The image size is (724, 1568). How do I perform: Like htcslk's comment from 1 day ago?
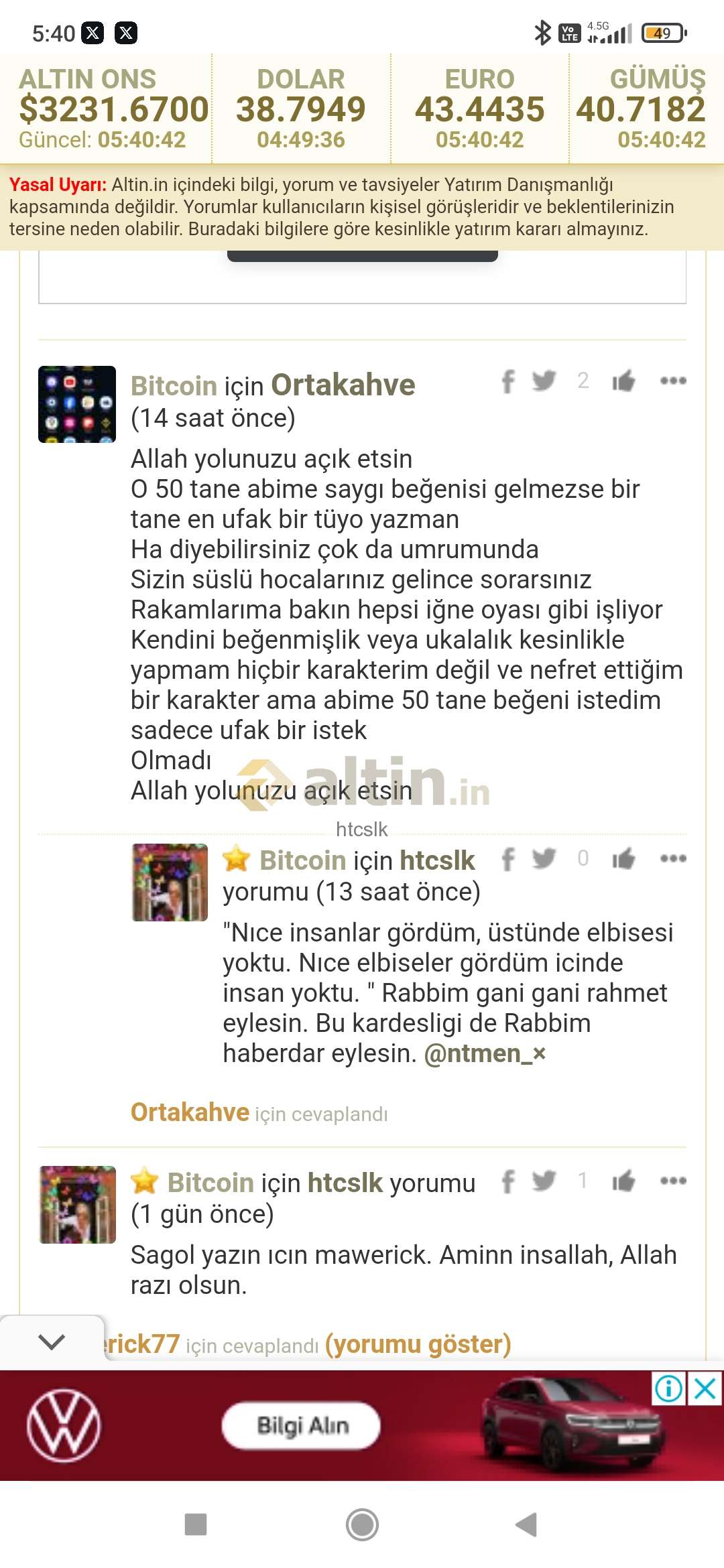click(x=623, y=1181)
